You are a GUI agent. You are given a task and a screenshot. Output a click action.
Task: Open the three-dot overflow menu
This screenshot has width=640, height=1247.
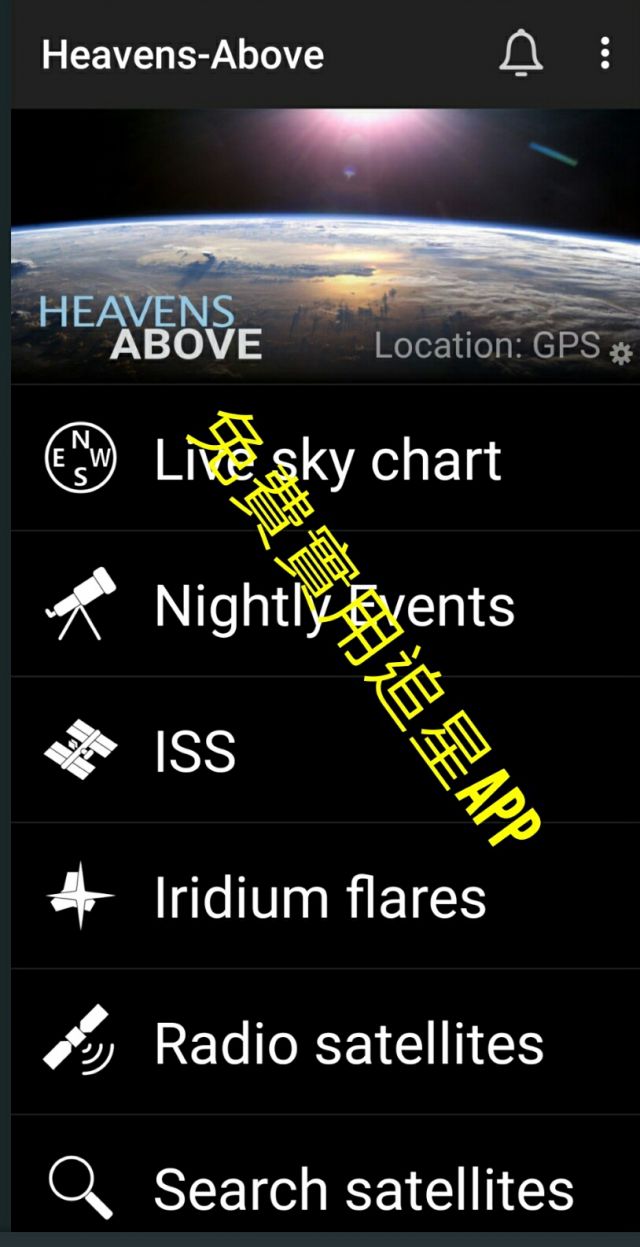click(x=604, y=53)
